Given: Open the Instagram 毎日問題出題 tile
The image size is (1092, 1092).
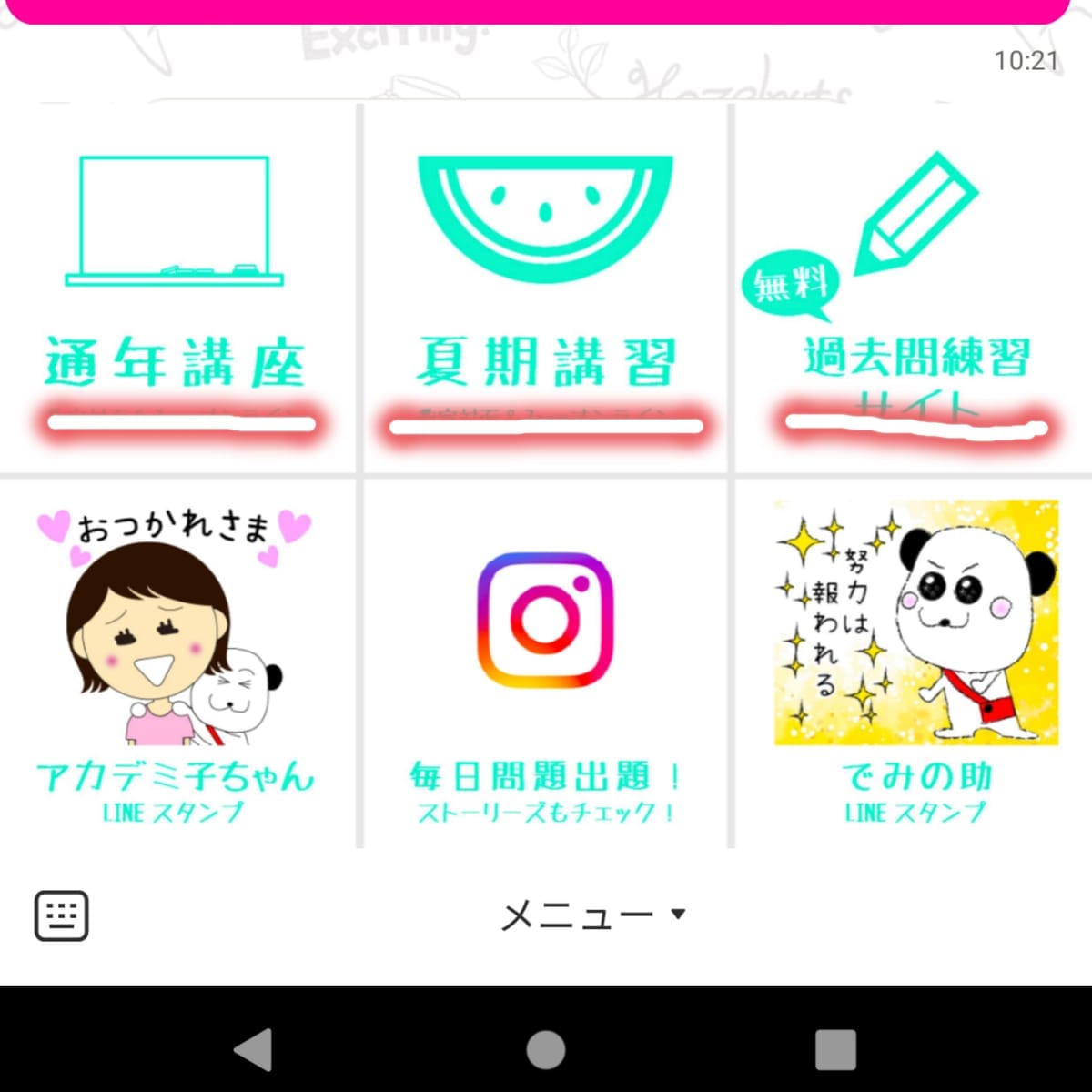Looking at the screenshot, I should (x=545, y=664).
